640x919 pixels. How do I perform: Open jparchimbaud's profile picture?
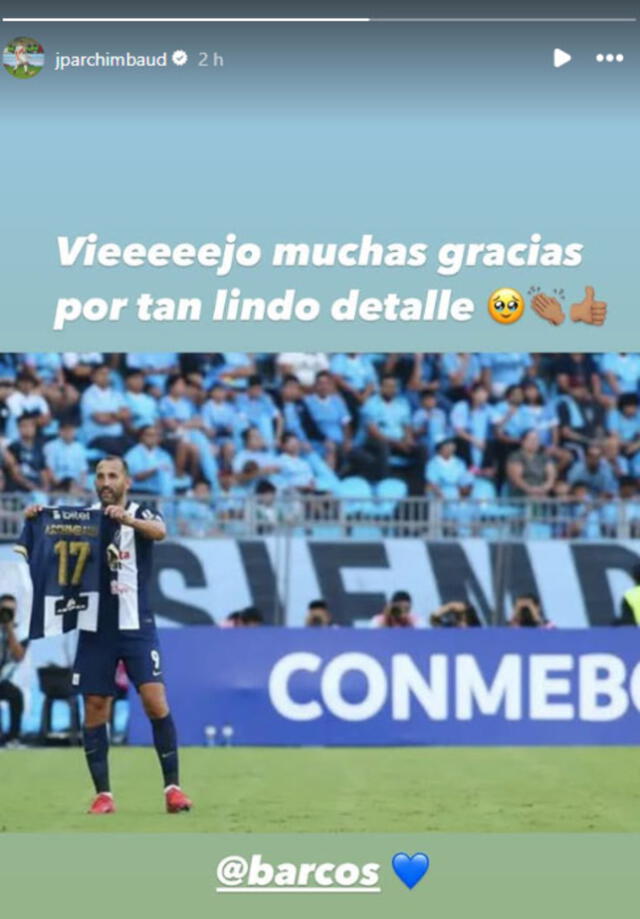coord(23,58)
